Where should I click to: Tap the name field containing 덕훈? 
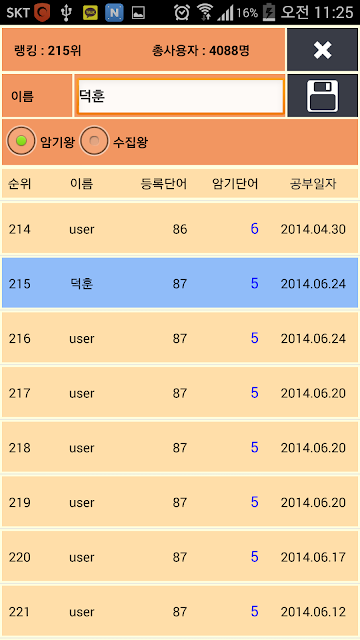(181, 96)
